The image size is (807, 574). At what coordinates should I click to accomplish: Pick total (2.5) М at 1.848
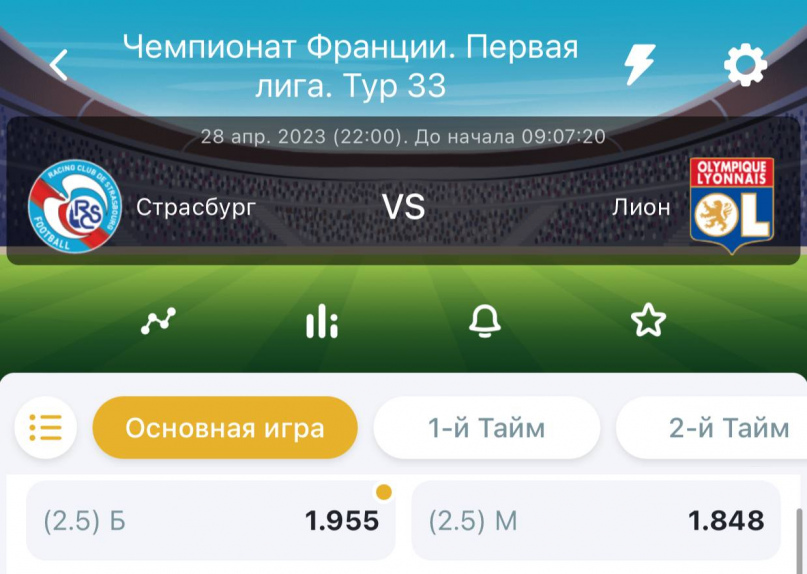[x=596, y=520]
